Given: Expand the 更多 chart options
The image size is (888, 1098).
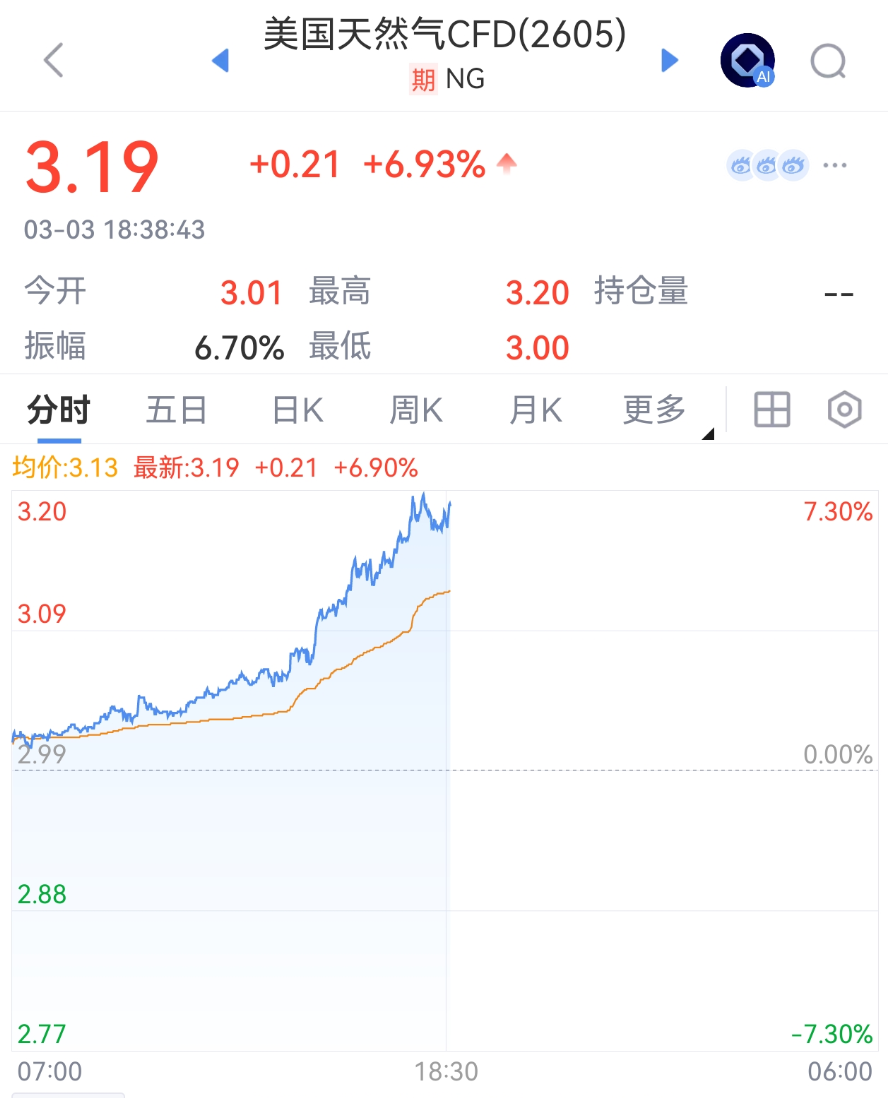Looking at the screenshot, I should pyautogui.click(x=657, y=410).
